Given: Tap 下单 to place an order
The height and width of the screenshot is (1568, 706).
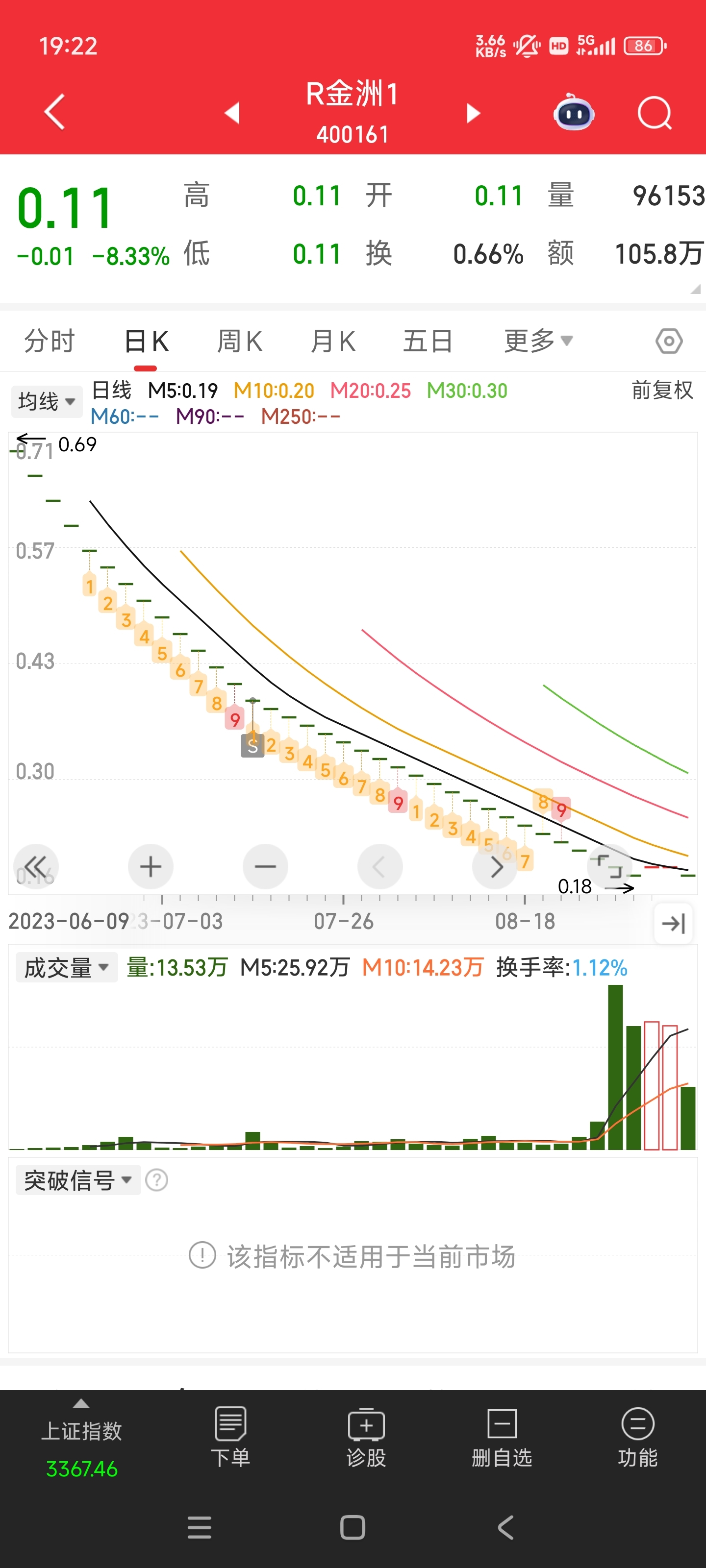Looking at the screenshot, I should pyautogui.click(x=230, y=1437).
